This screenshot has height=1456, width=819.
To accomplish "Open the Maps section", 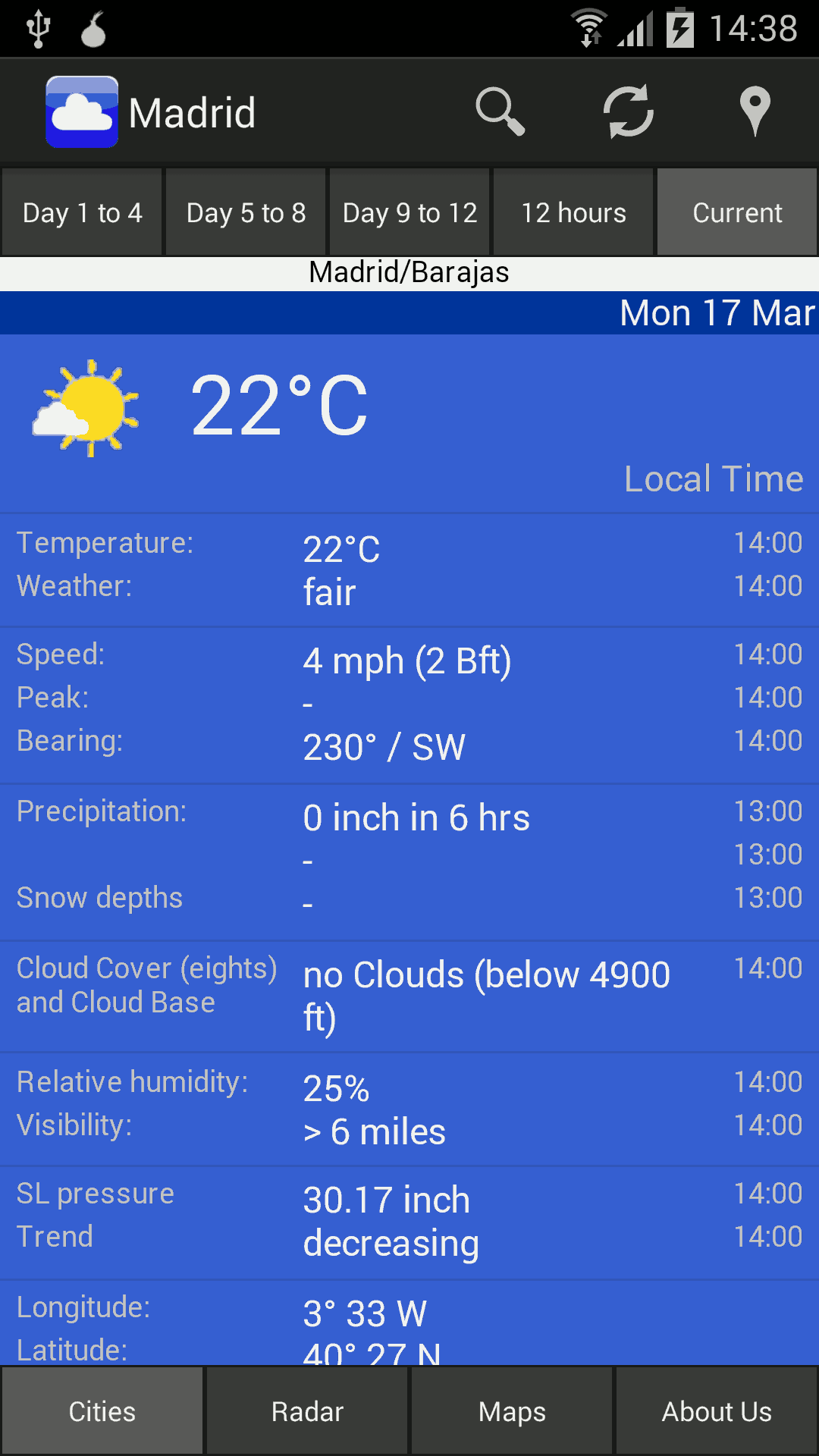I will [512, 1411].
